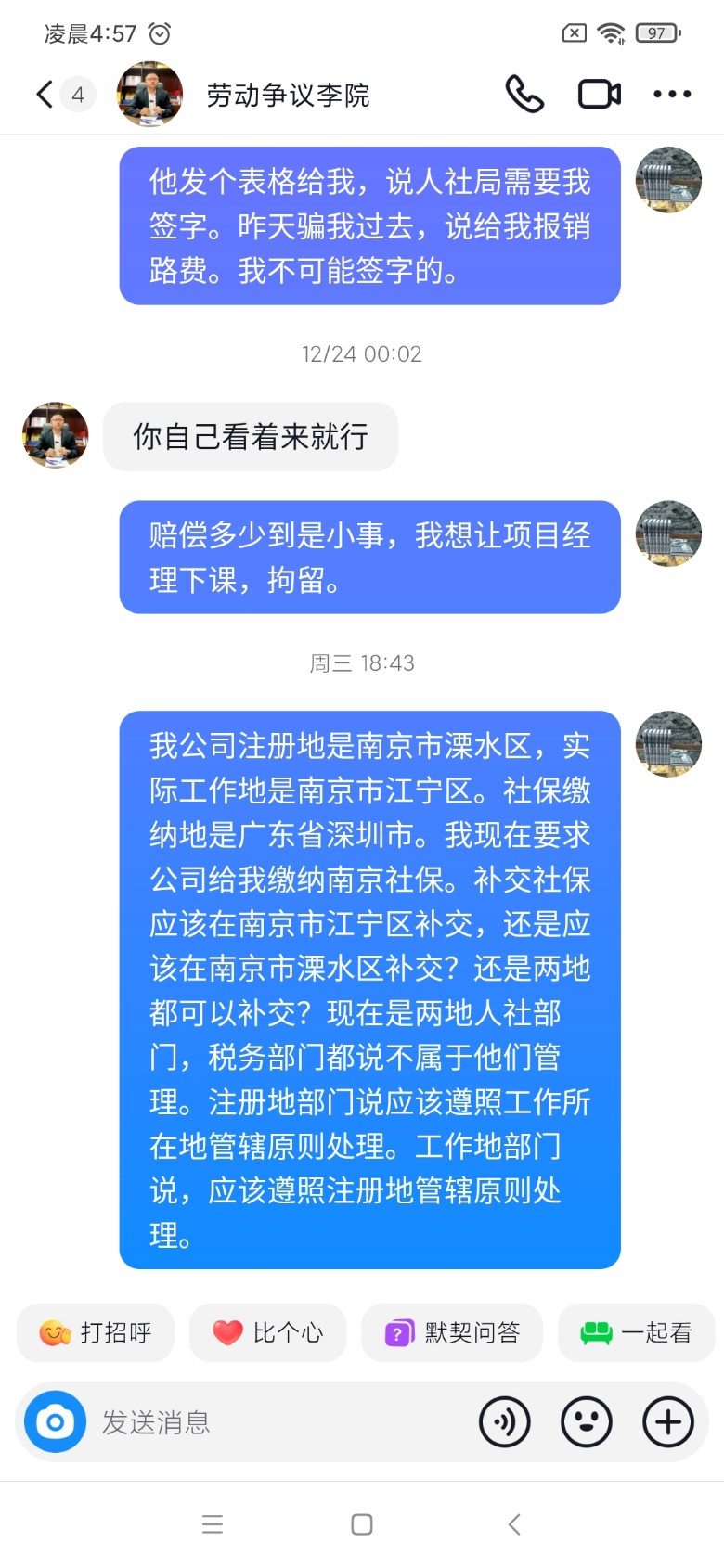
Task: Go back to the message list
Action: coord(45,94)
